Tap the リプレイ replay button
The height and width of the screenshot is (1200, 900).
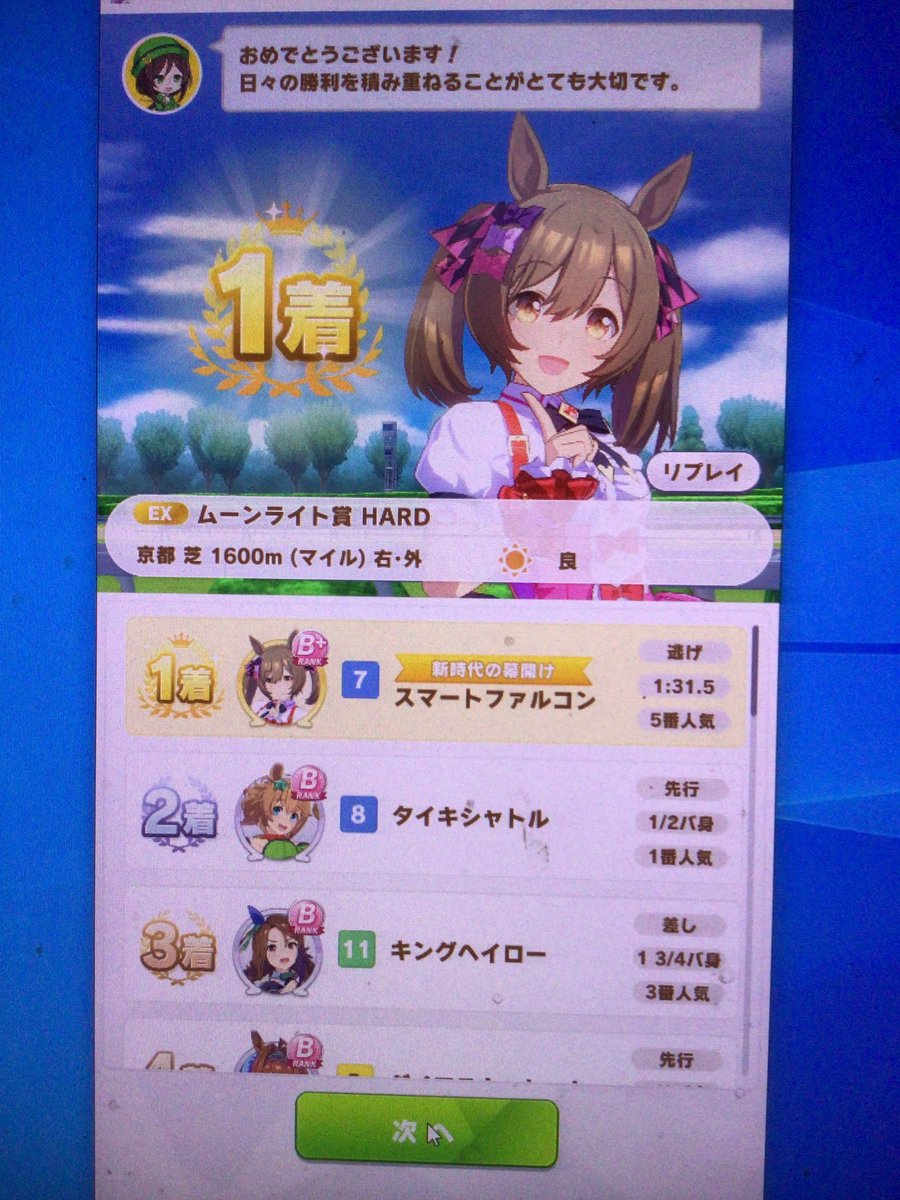pyautogui.click(x=703, y=473)
